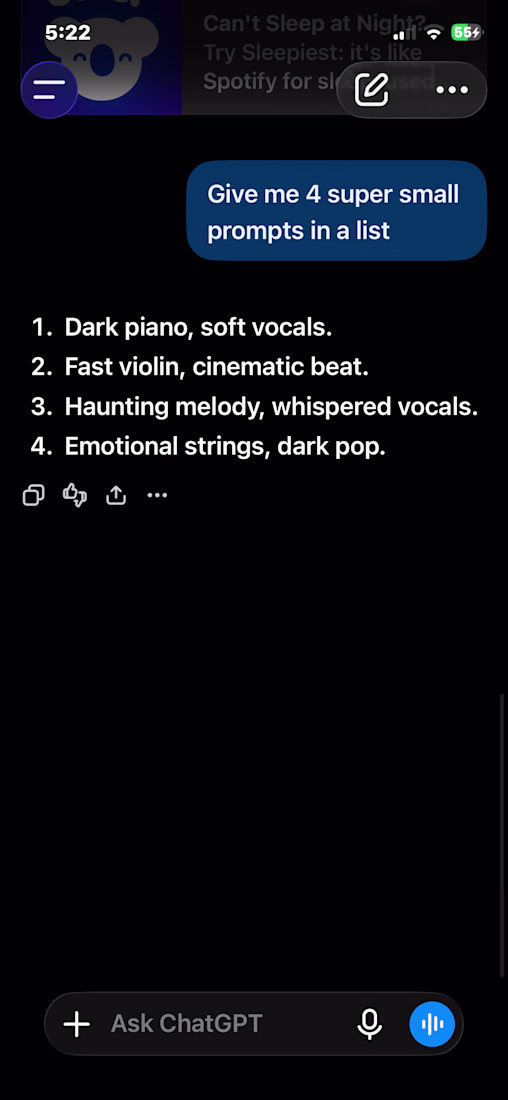Open the top overflow menu next to compose
The height and width of the screenshot is (1100, 508).
[x=452, y=90]
